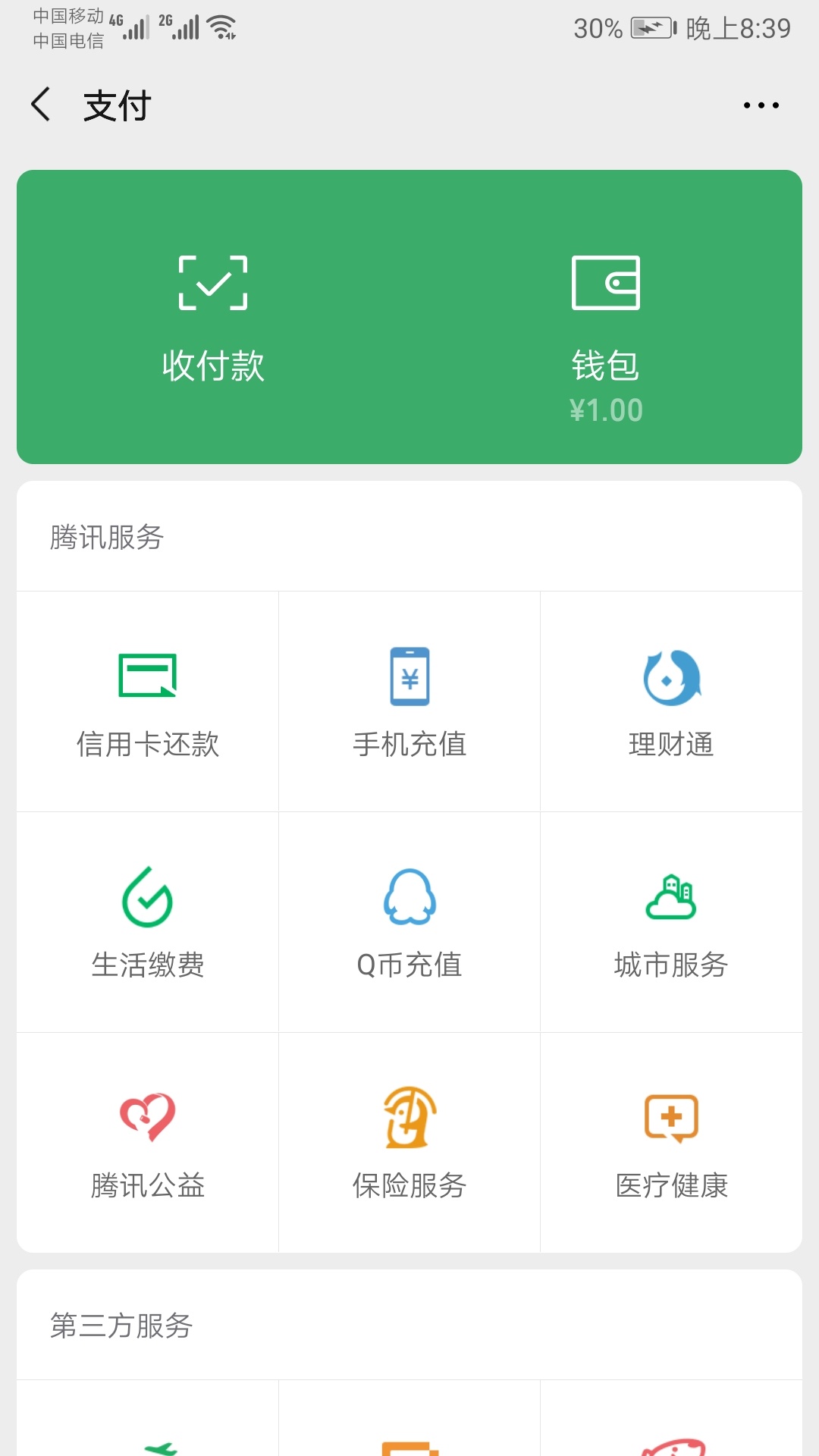
Task: Open 手机充值 mobile top-up
Action: [x=409, y=702]
